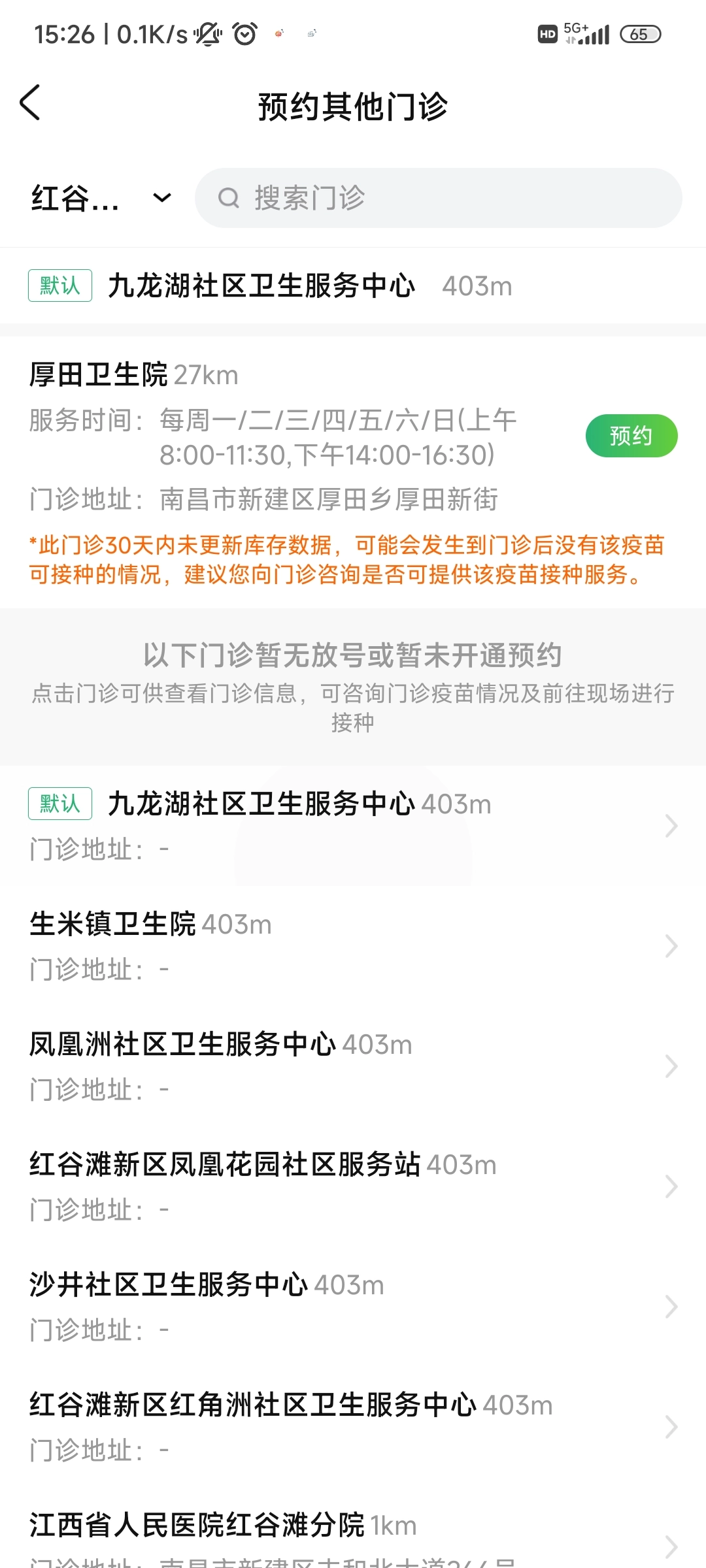The image size is (706, 1568).
Task: Tap 预约 for 厚田卫生院
Action: [631, 436]
